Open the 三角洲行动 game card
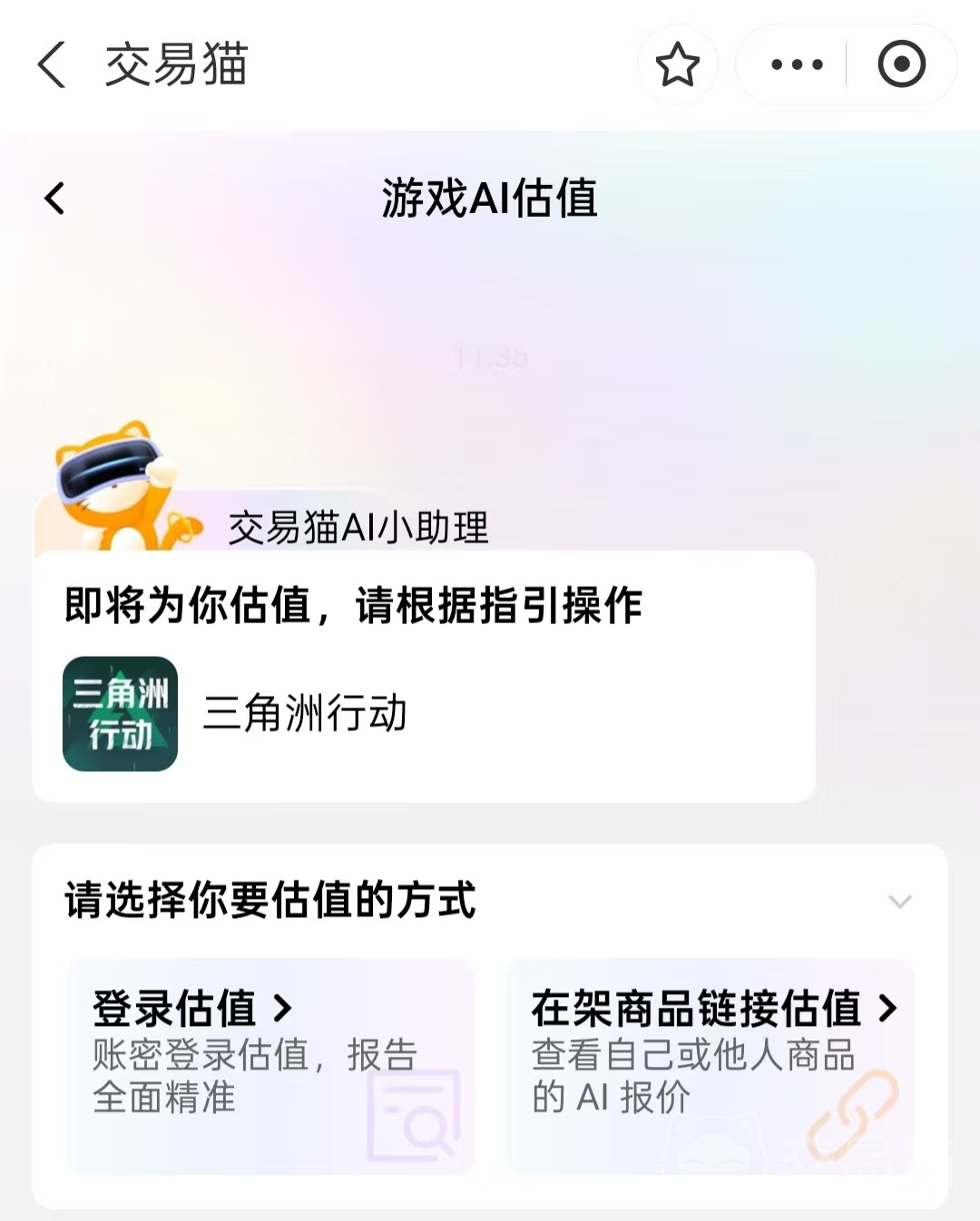The width and height of the screenshot is (980, 1221). pos(305,714)
